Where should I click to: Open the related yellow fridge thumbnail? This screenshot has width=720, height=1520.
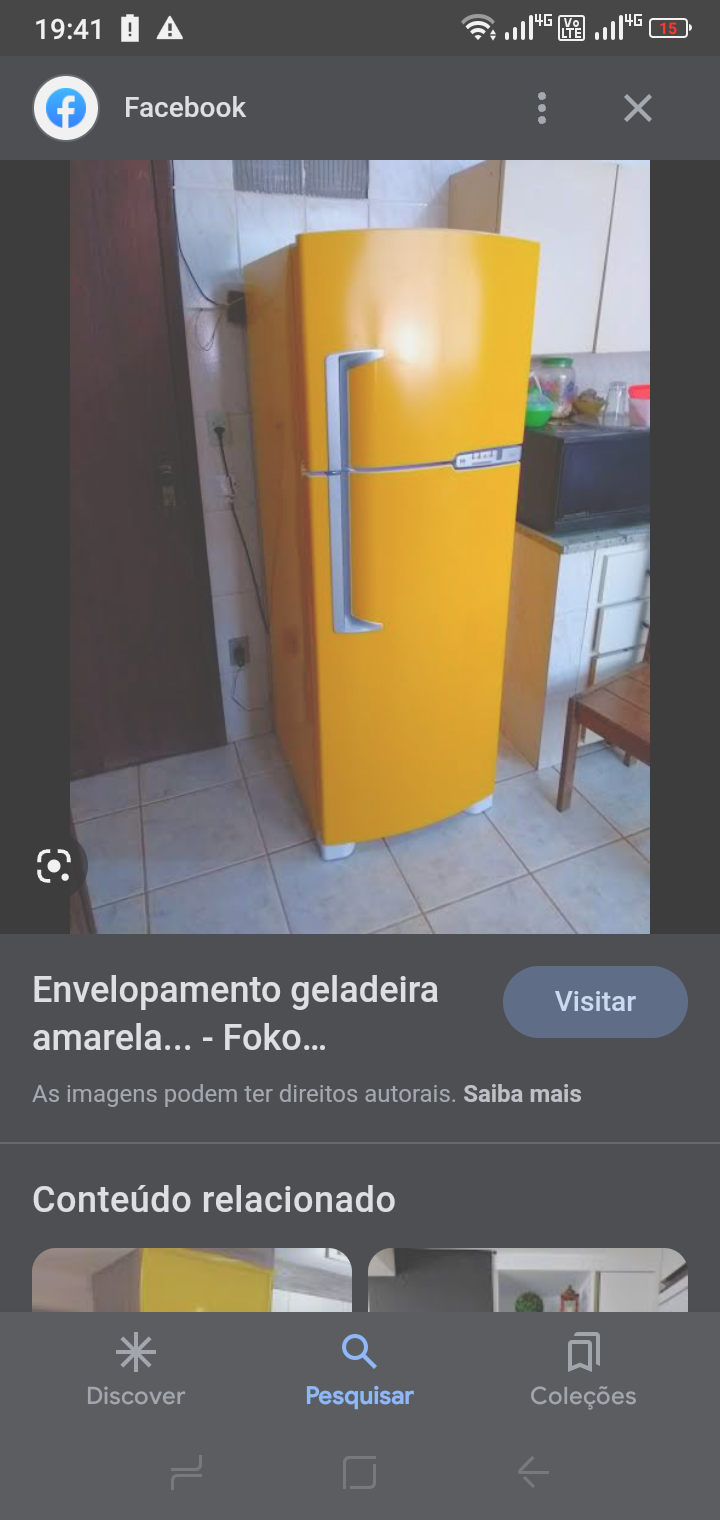point(192,1280)
